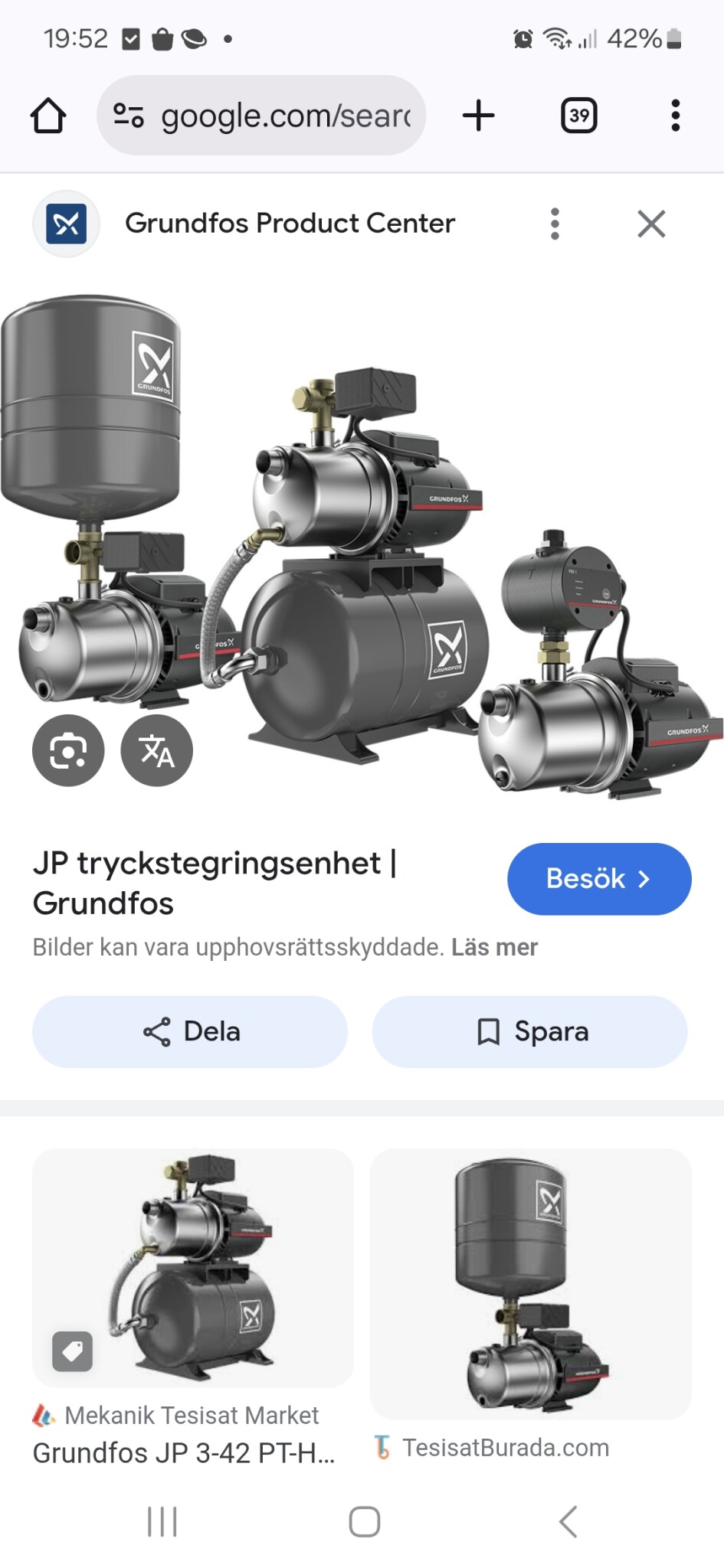Open the Läs mer copyright link
724x1568 pixels.
pyautogui.click(x=494, y=947)
